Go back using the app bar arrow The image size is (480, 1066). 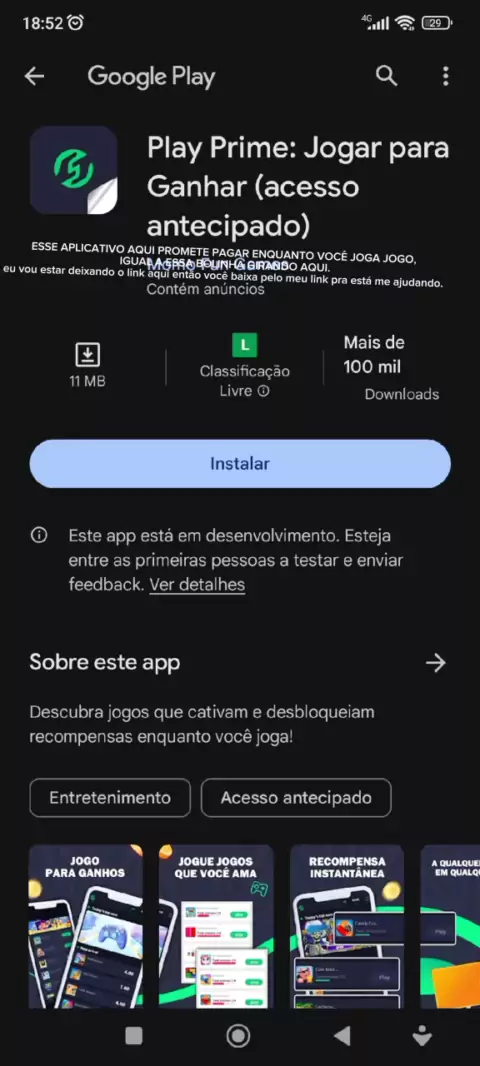34,76
